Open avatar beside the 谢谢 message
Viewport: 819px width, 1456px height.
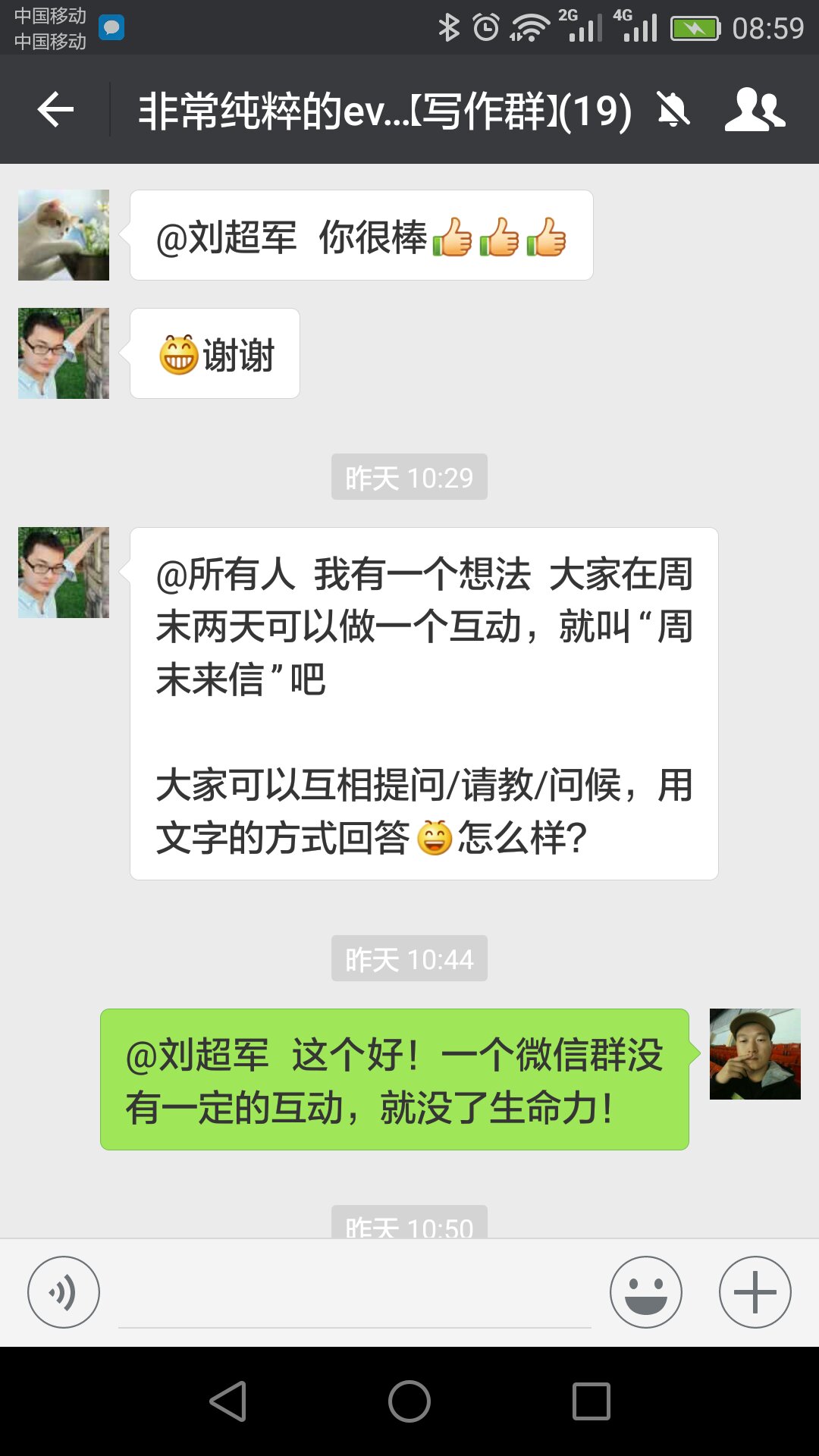pos(64,353)
